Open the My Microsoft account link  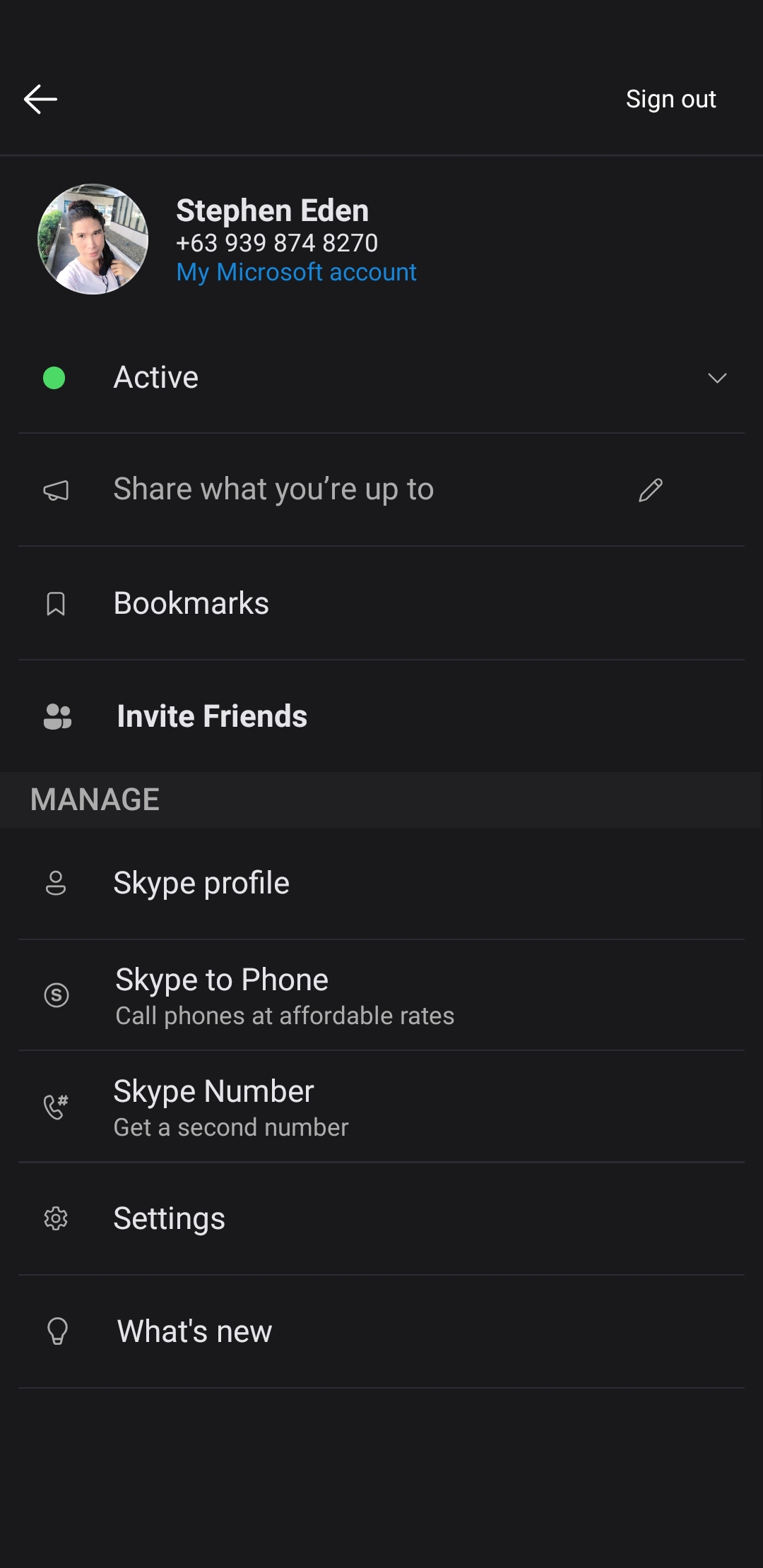coord(296,272)
